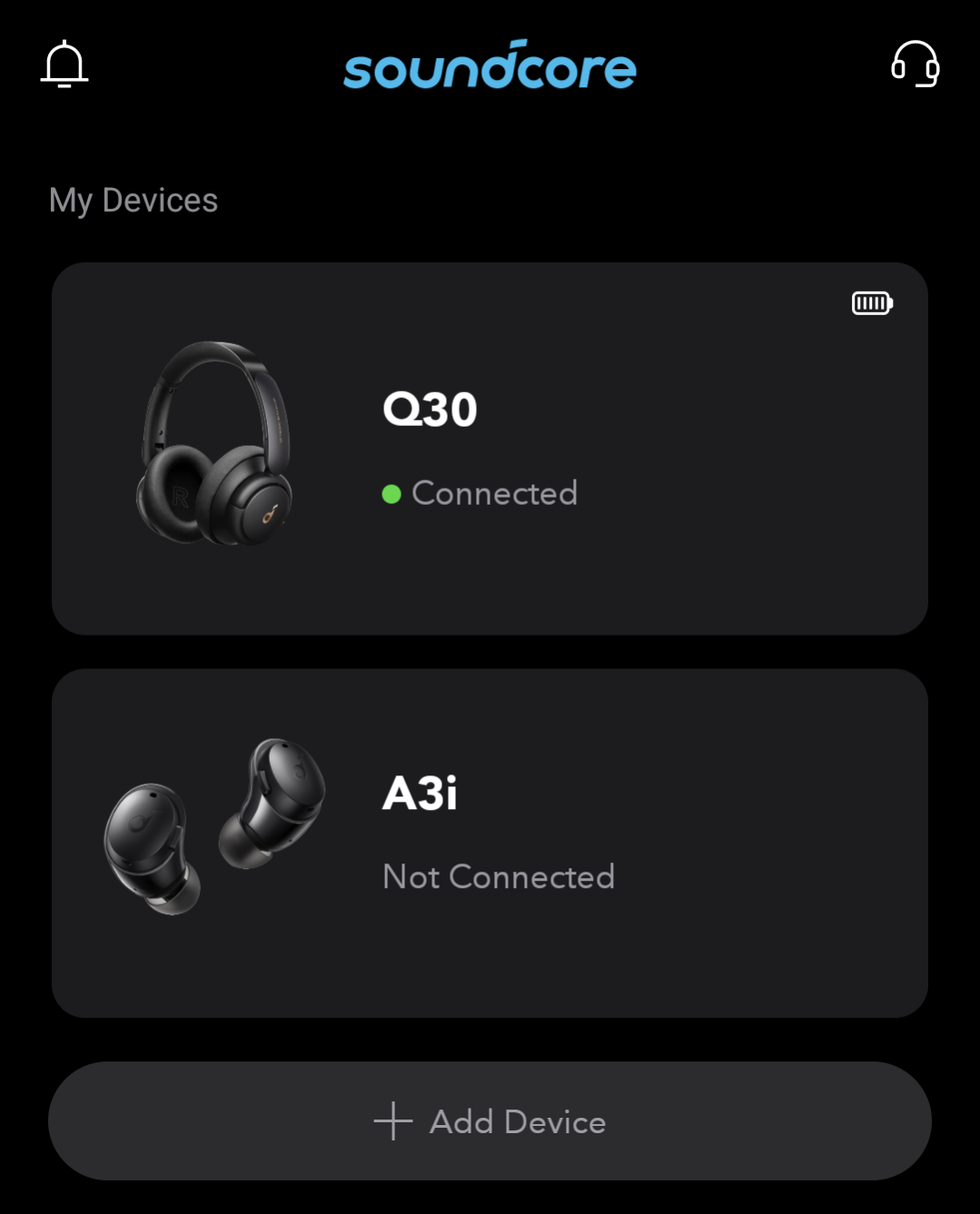
Task: Open Q30 settings via its card
Action: pyautogui.click(x=490, y=449)
